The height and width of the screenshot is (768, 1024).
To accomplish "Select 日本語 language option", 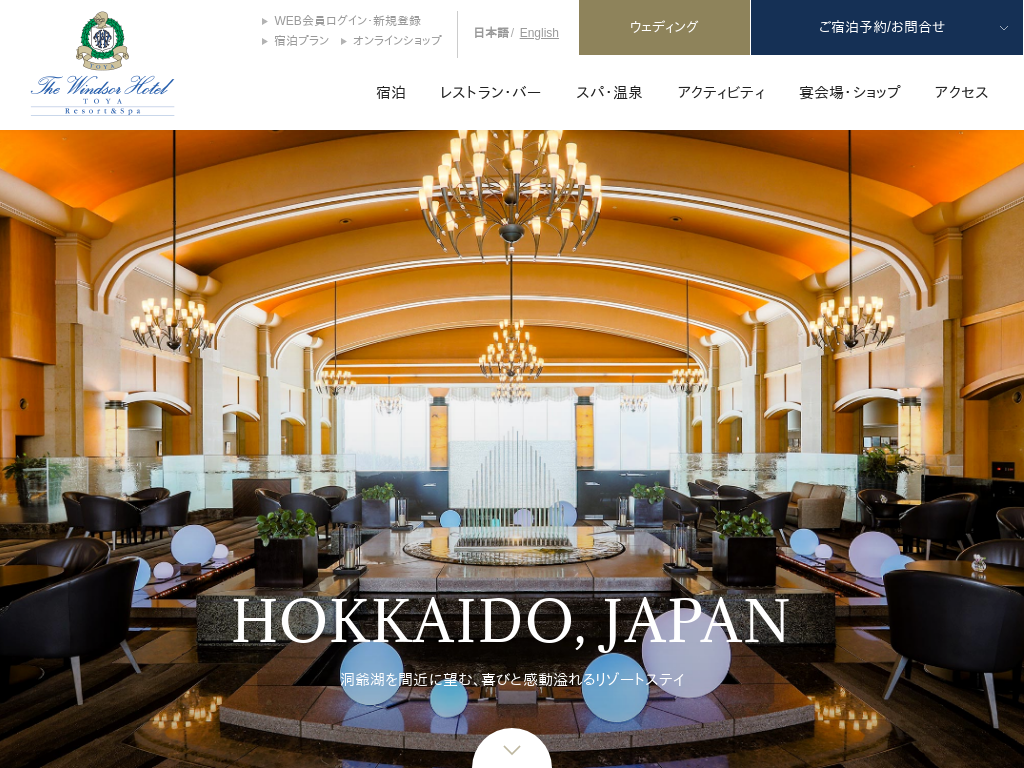I will 490,33.
